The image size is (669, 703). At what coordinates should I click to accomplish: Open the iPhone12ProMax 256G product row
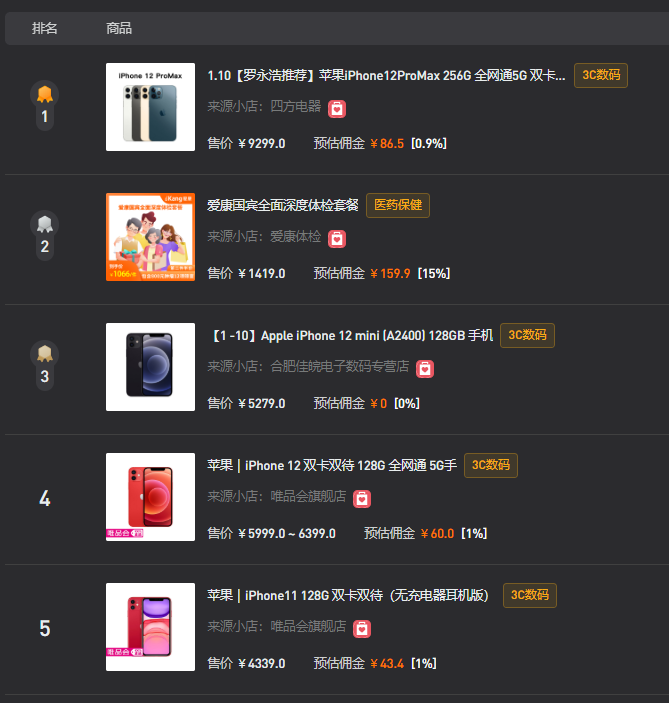[386, 76]
